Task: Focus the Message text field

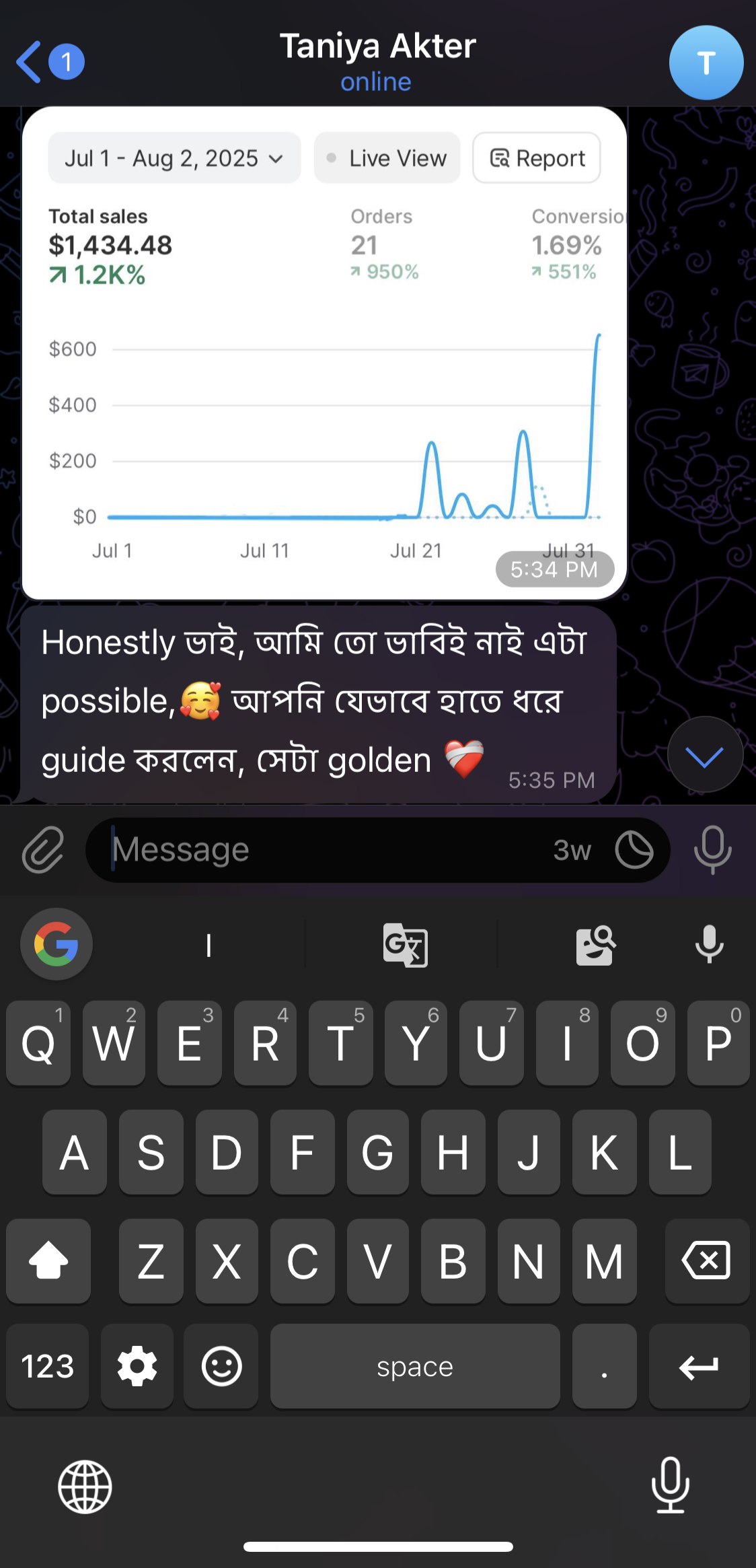Action: point(323,850)
